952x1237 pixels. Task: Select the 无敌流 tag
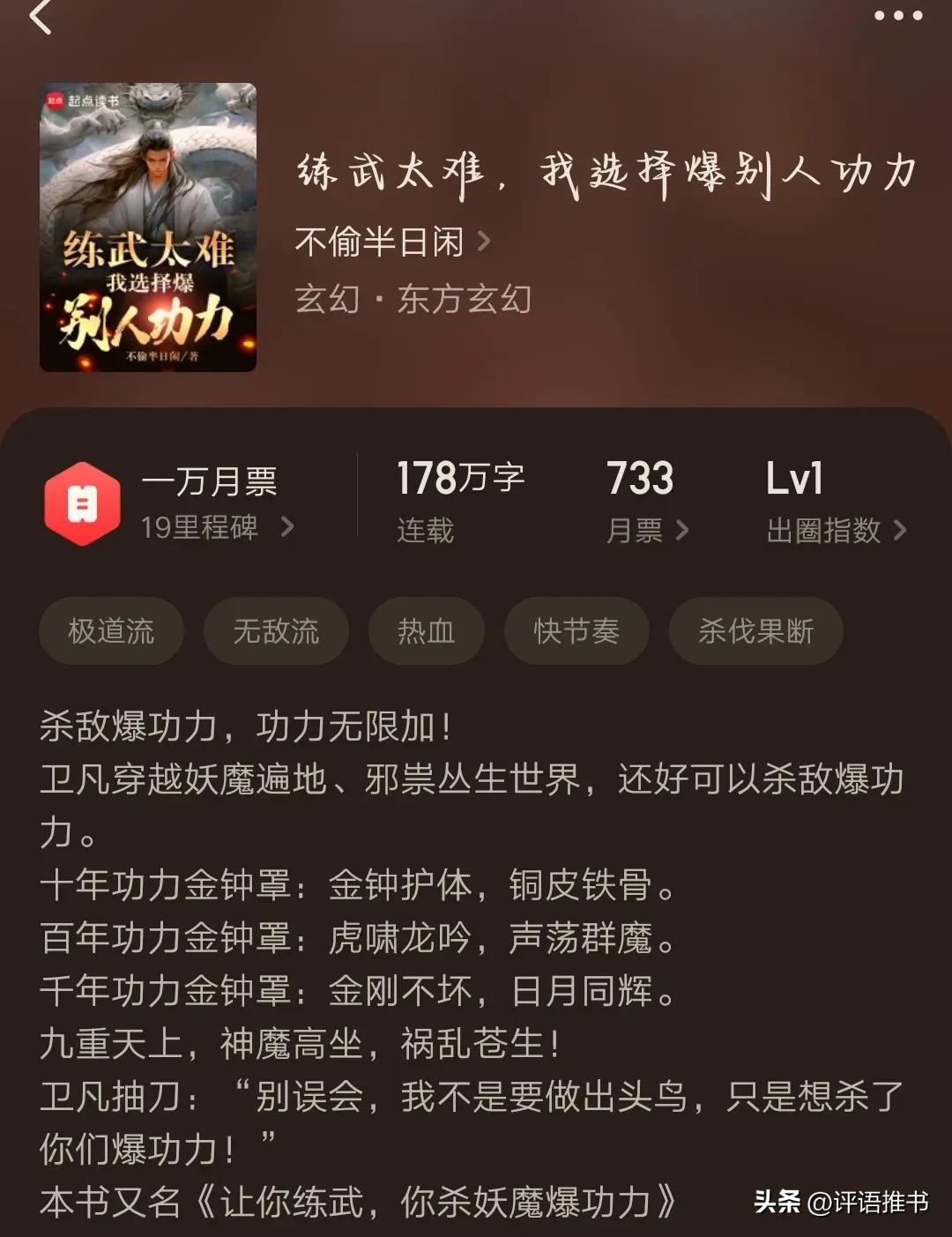[x=276, y=631]
